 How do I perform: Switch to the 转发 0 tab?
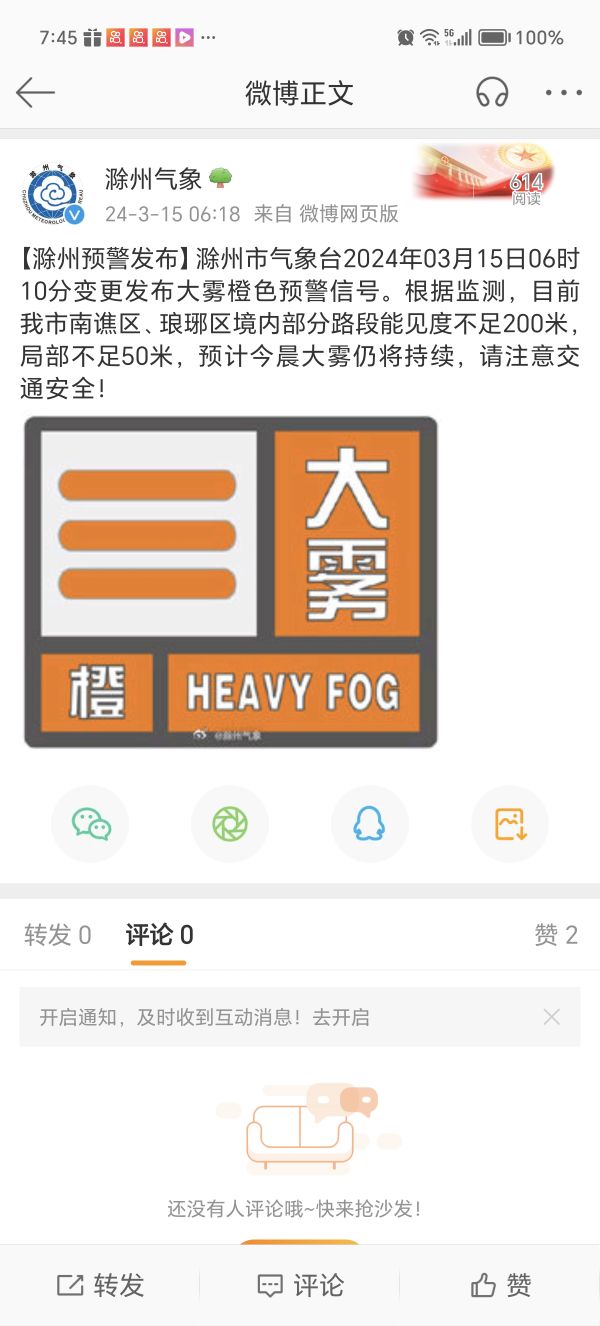58,935
